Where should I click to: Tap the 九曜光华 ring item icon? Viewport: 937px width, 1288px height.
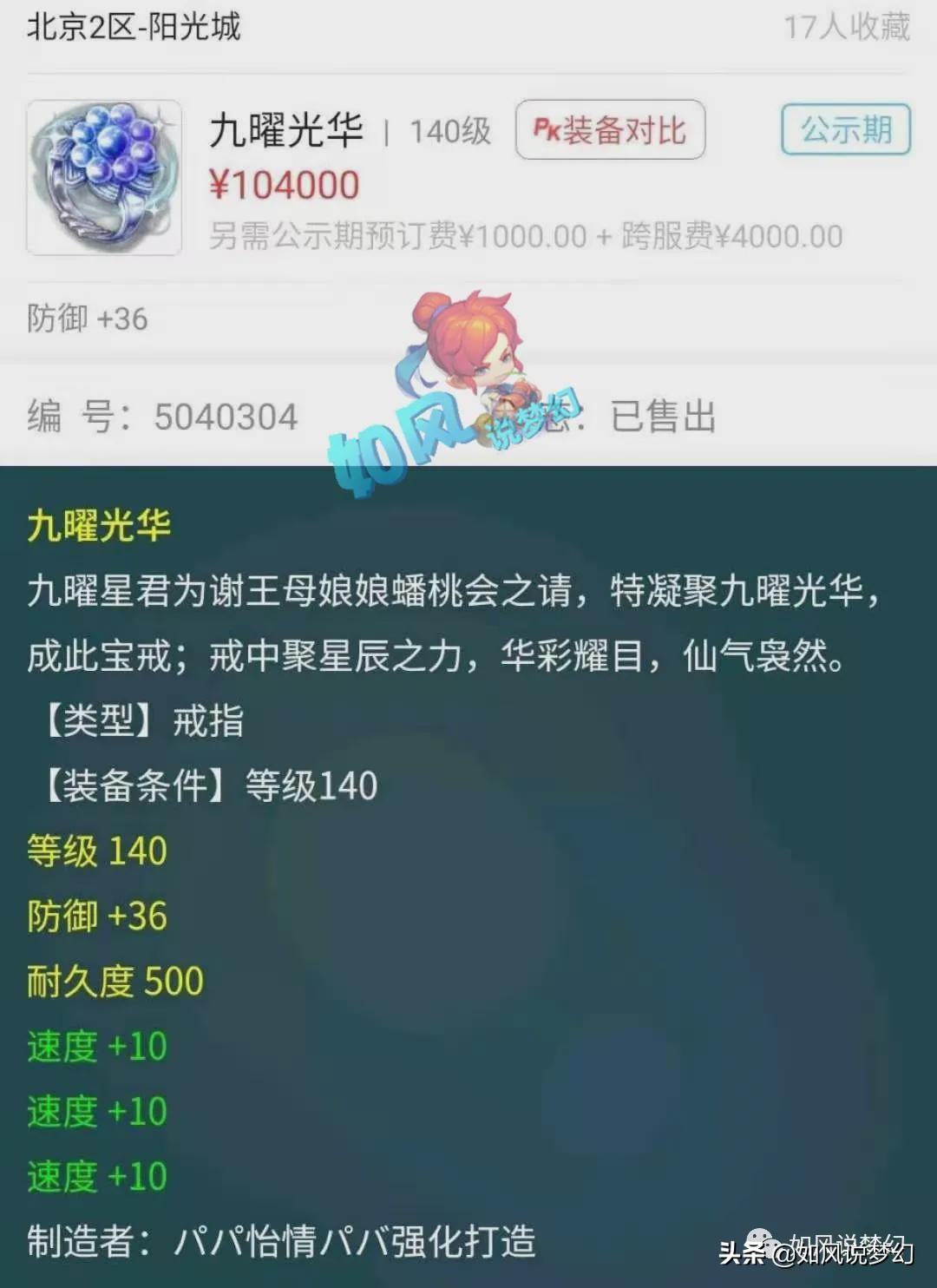point(104,178)
